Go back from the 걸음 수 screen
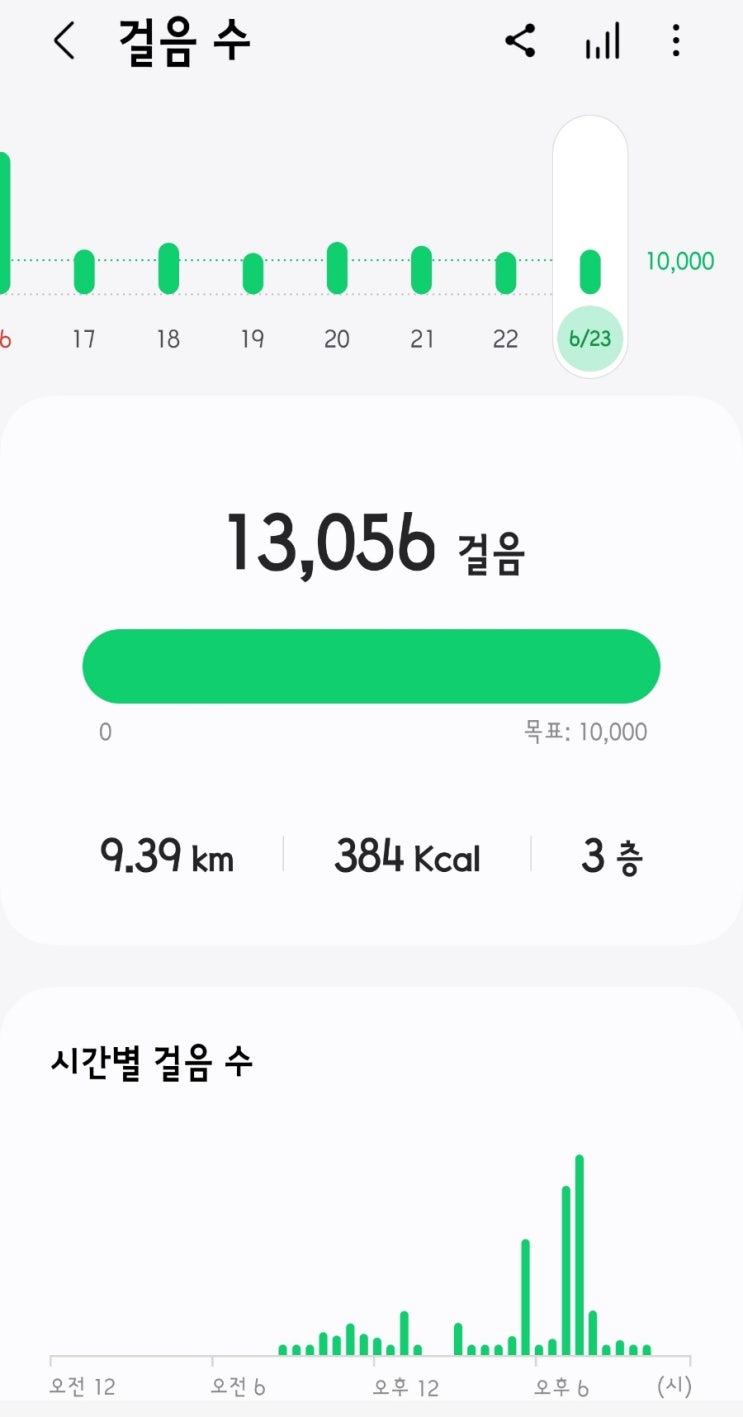 click(64, 42)
